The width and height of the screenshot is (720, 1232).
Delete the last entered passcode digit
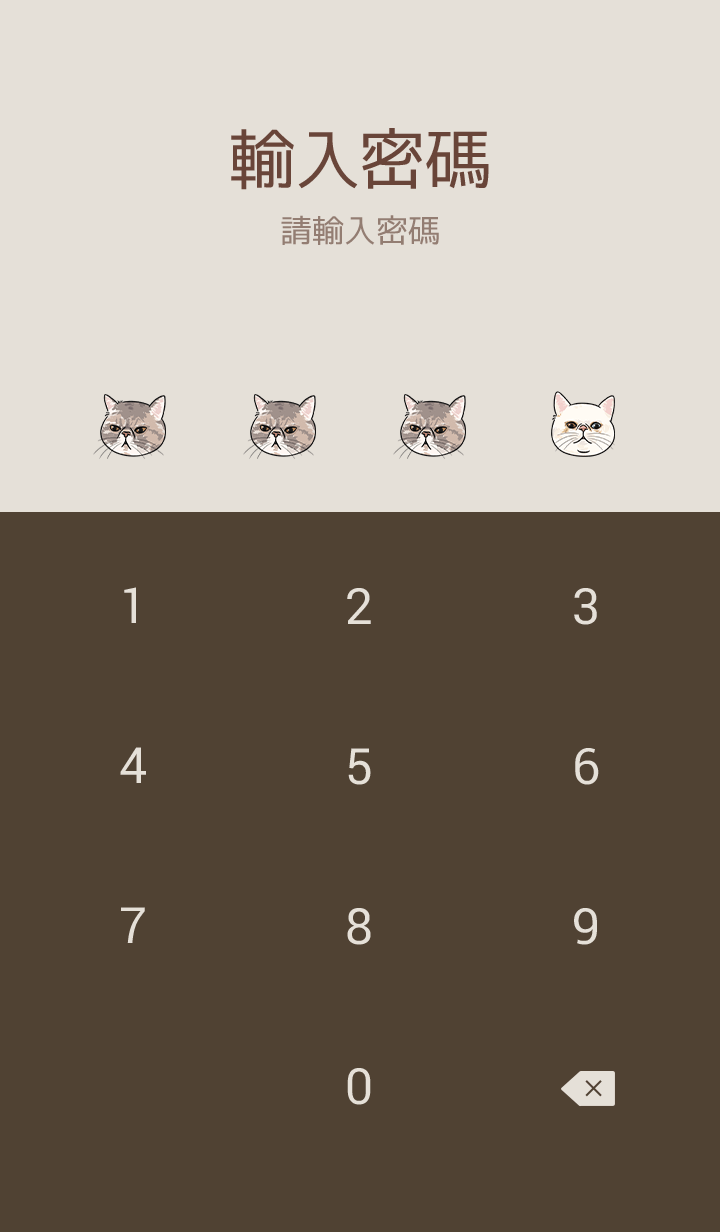point(588,1088)
